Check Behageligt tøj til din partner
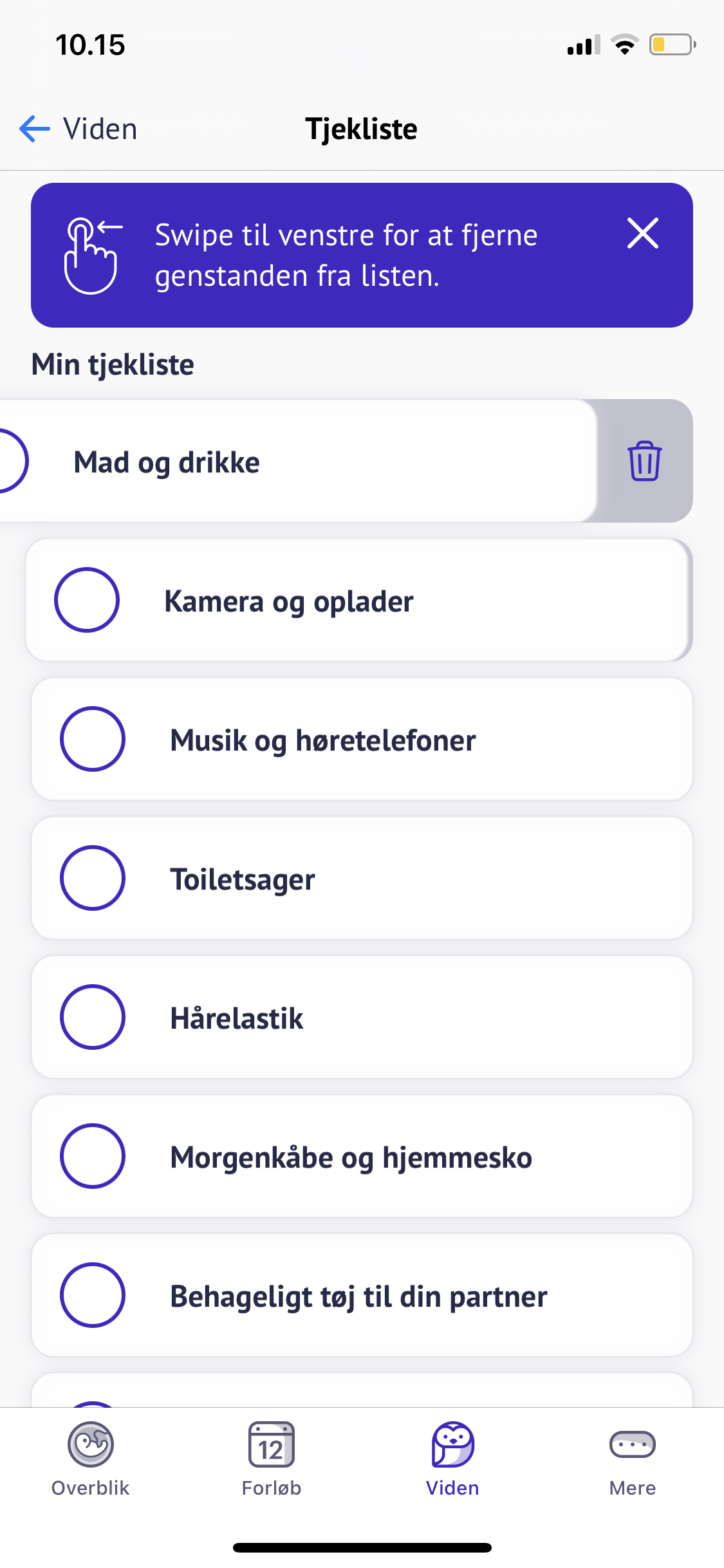 tap(93, 1295)
